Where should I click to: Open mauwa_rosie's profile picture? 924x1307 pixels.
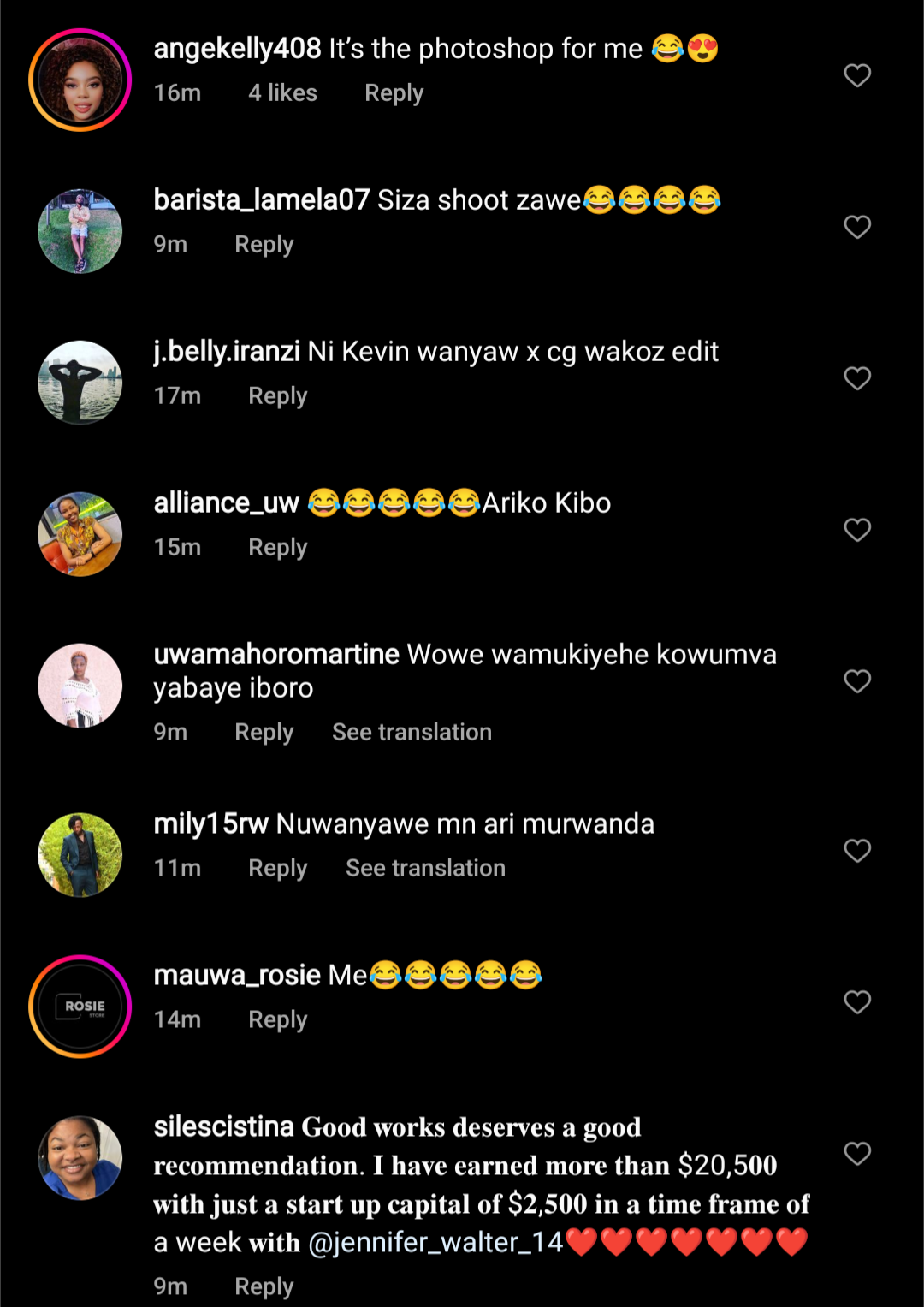(80, 1007)
